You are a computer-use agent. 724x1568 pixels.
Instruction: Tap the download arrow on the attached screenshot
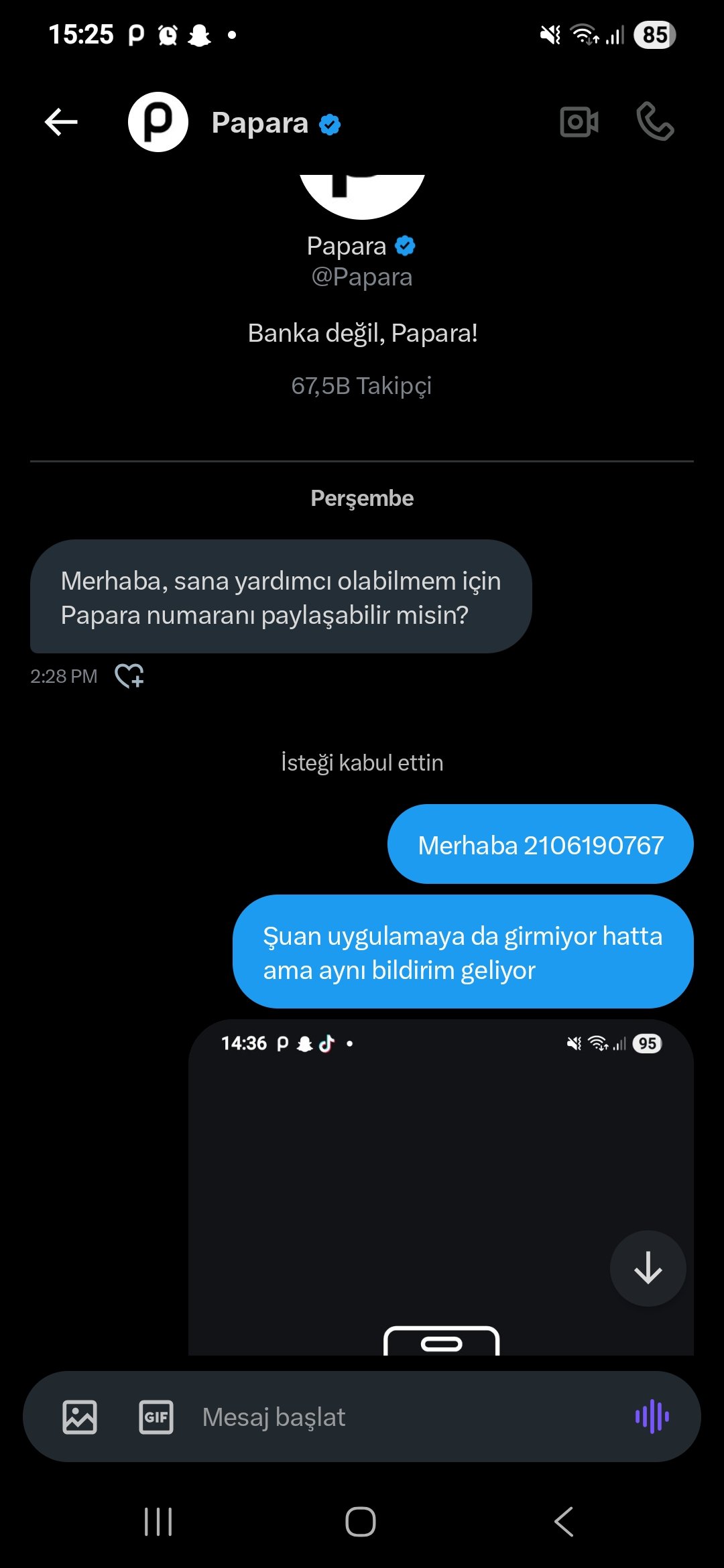647,1268
